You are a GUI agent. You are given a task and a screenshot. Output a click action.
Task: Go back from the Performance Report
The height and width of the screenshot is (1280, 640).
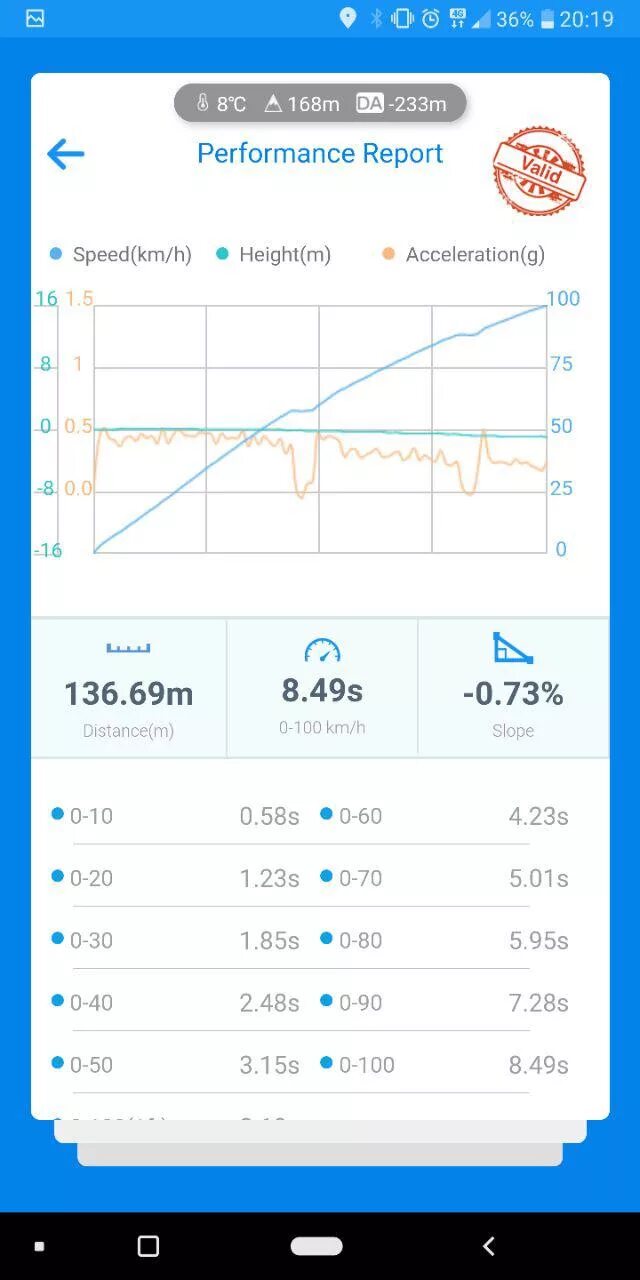[66, 154]
